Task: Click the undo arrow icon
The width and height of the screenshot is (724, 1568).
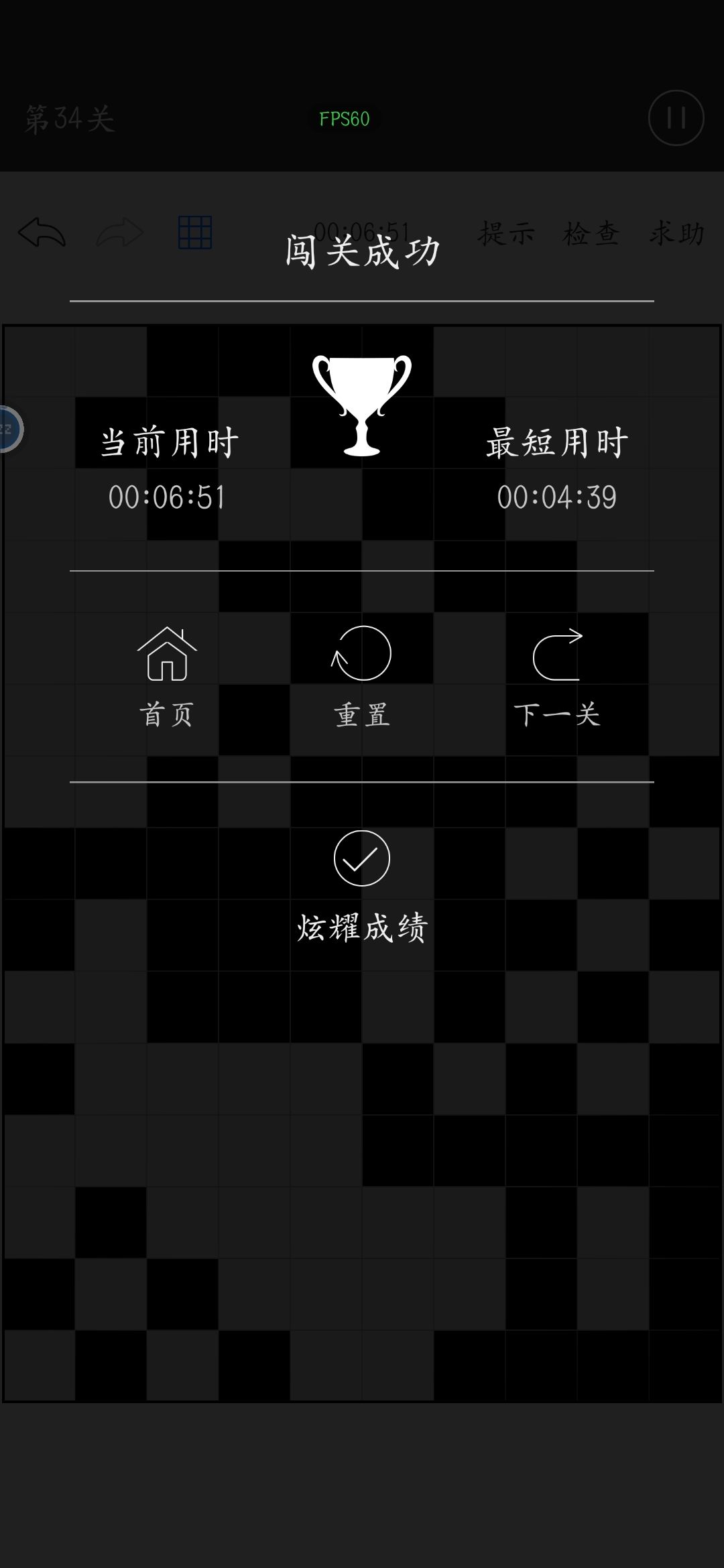Action: [x=42, y=233]
